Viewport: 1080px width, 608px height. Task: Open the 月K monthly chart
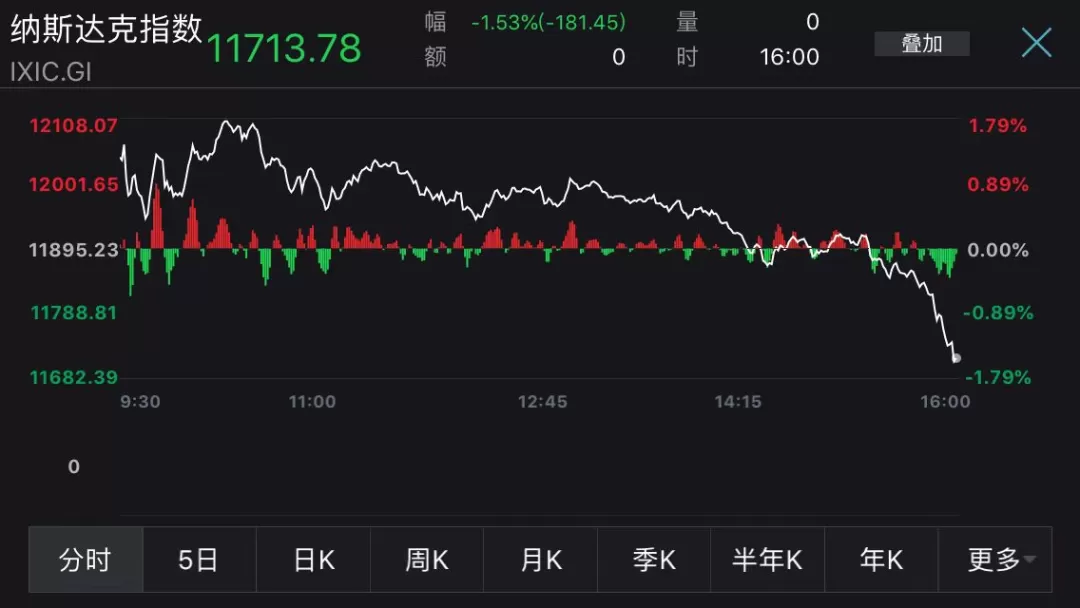[x=541, y=560]
